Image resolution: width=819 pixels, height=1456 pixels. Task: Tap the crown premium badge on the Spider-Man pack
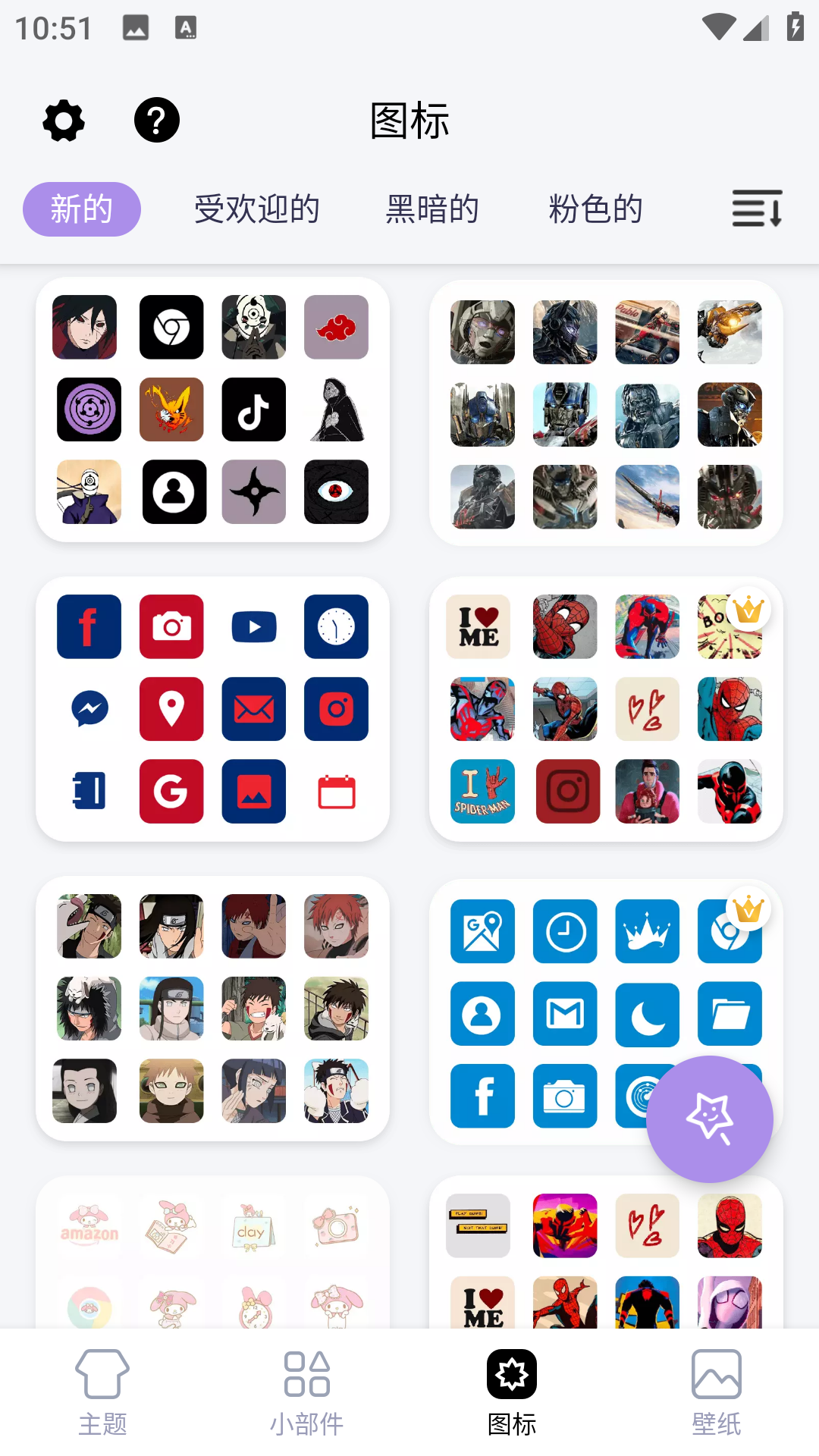(748, 609)
